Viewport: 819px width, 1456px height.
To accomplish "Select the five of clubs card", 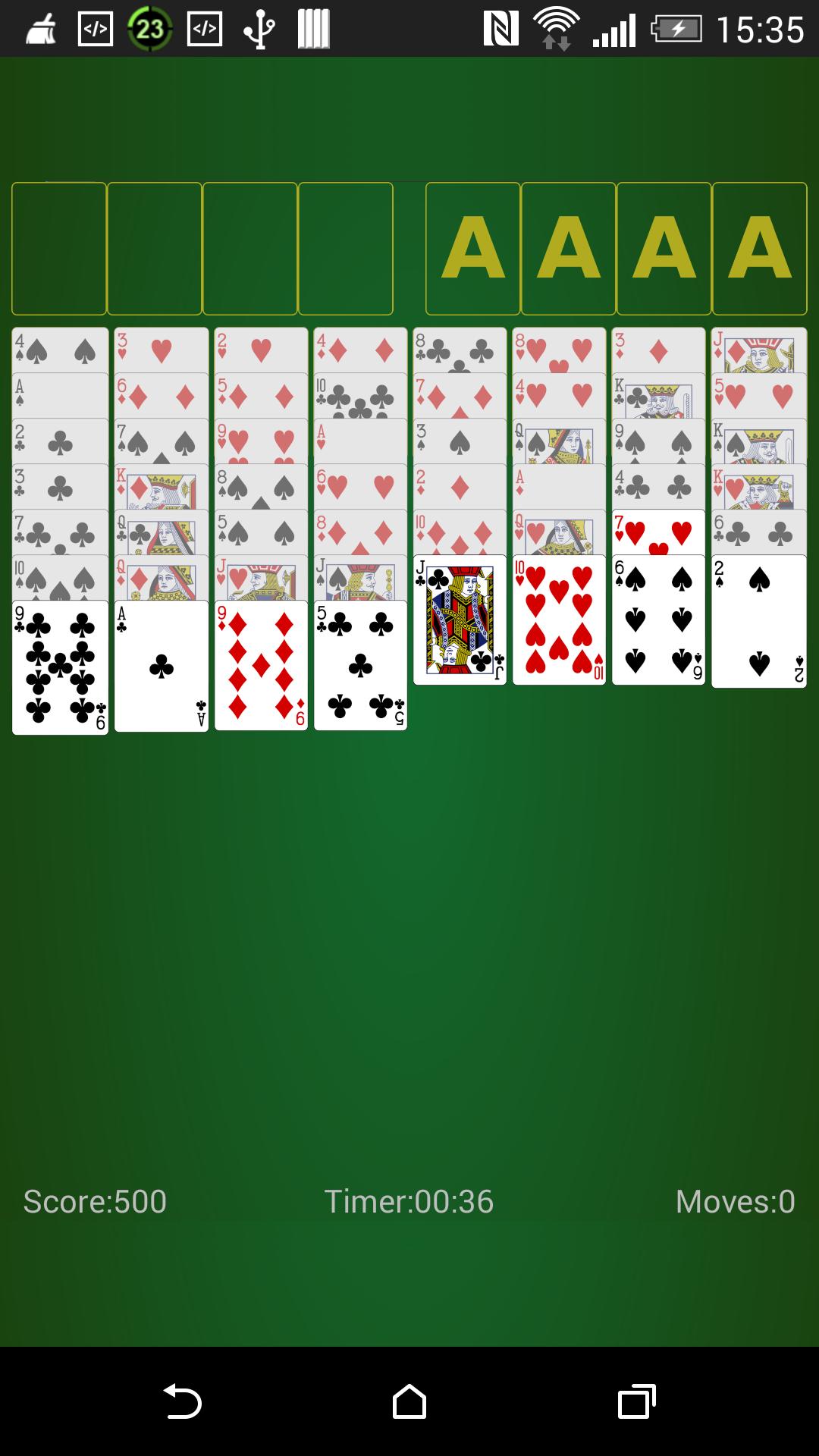I will pos(360,666).
